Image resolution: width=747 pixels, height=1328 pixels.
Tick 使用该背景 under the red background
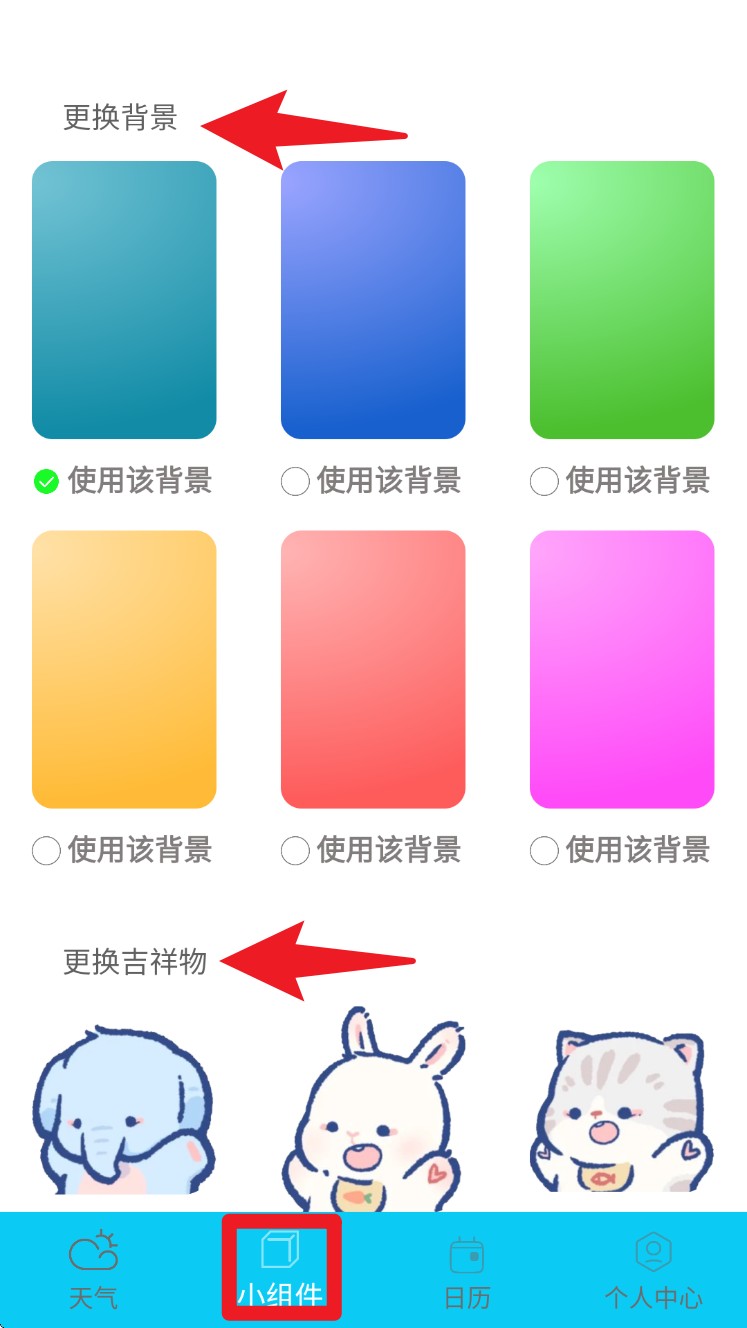click(296, 851)
